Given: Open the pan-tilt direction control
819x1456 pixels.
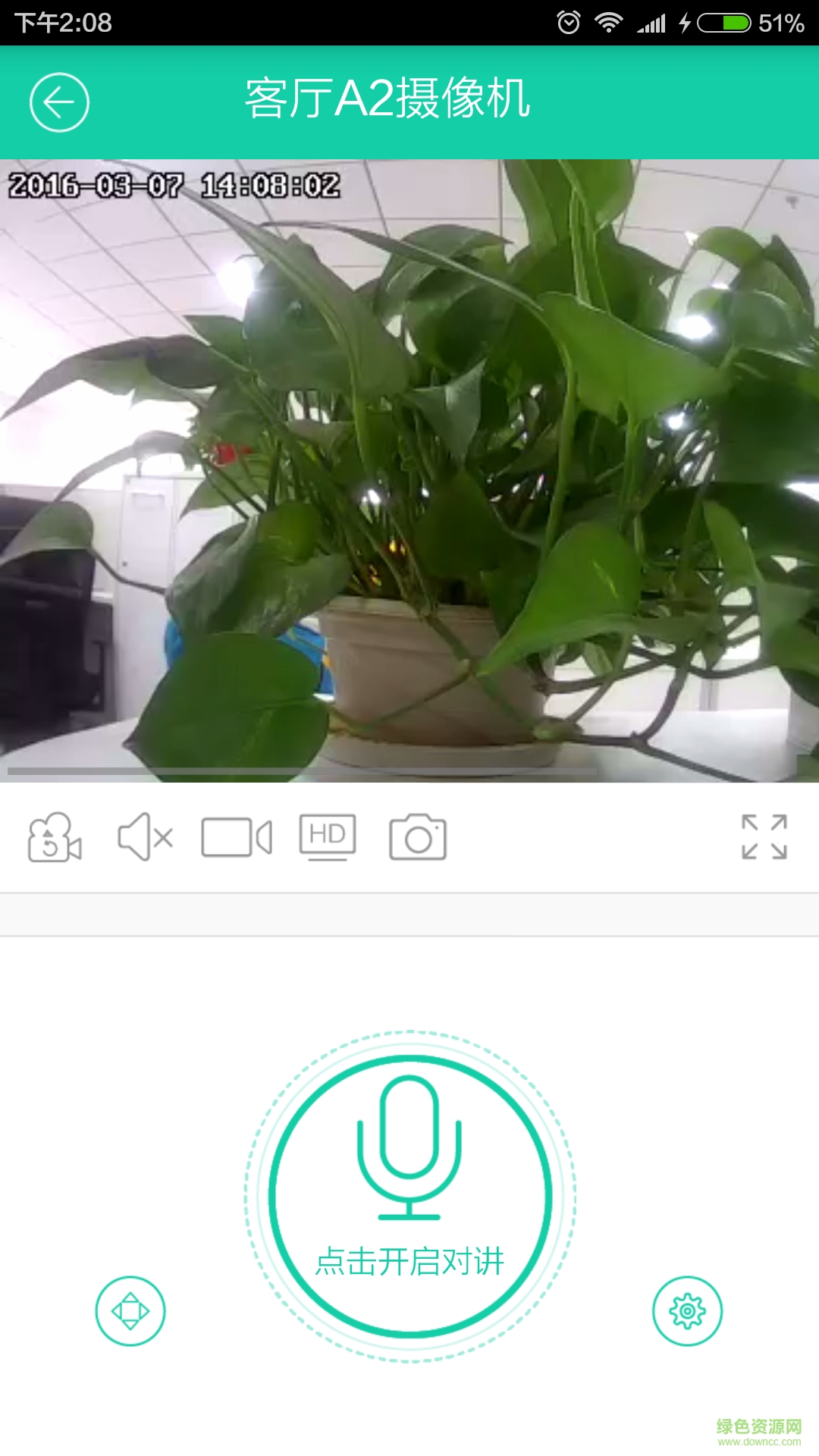Looking at the screenshot, I should 130,1311.
